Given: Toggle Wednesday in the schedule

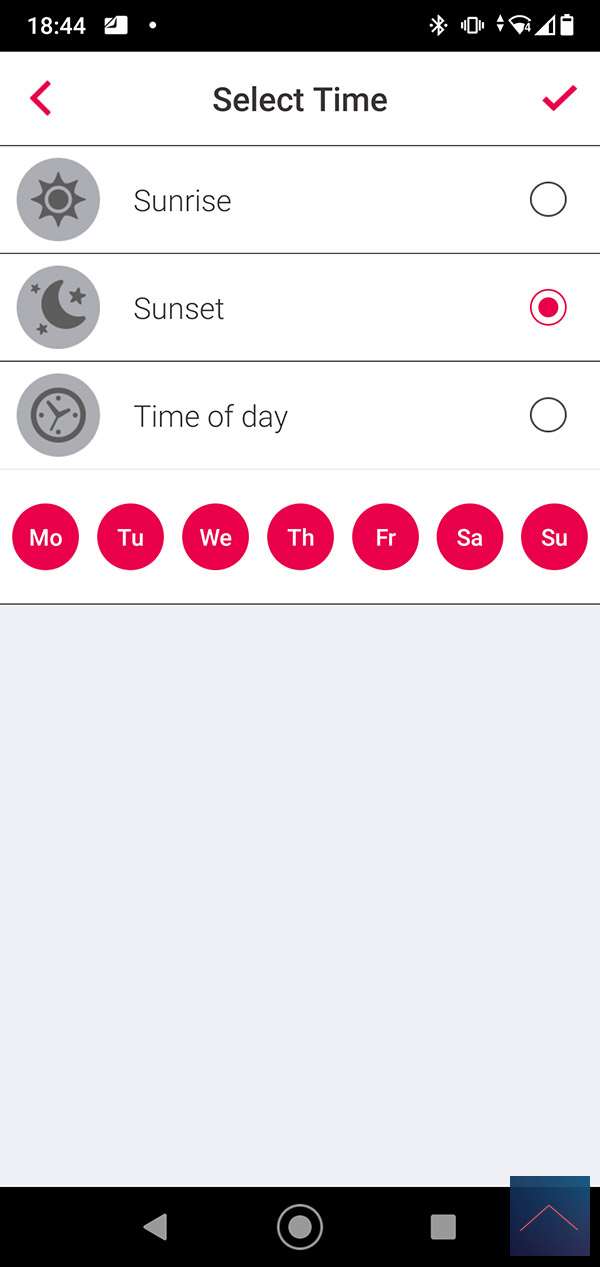Looking at the screenshot, I should [215, 537].
